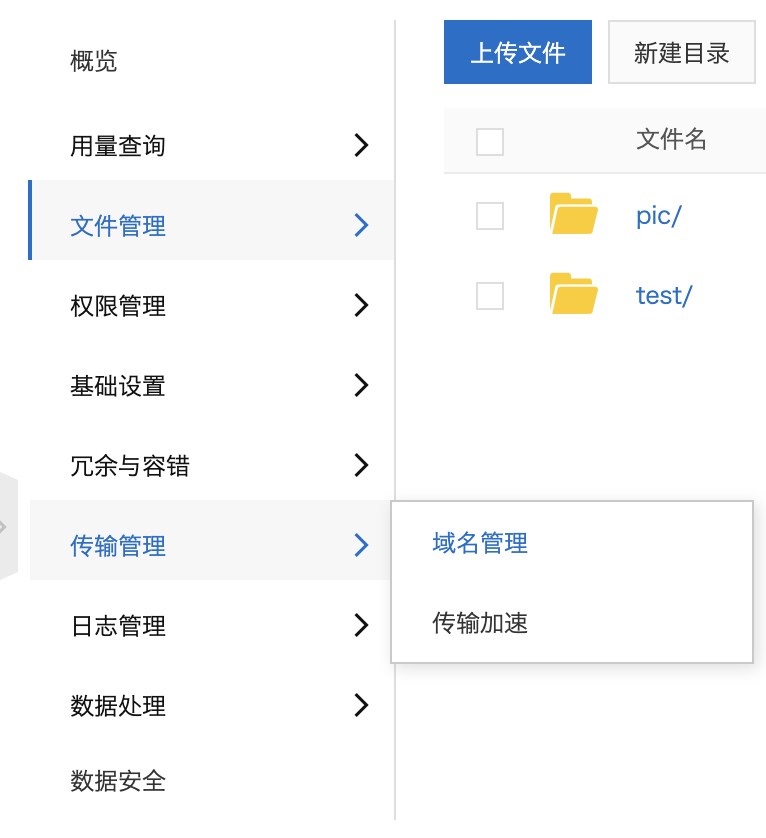Select 传输加速 from the submenu
Viewport: 766px width, 838px height.
point(479,623)
